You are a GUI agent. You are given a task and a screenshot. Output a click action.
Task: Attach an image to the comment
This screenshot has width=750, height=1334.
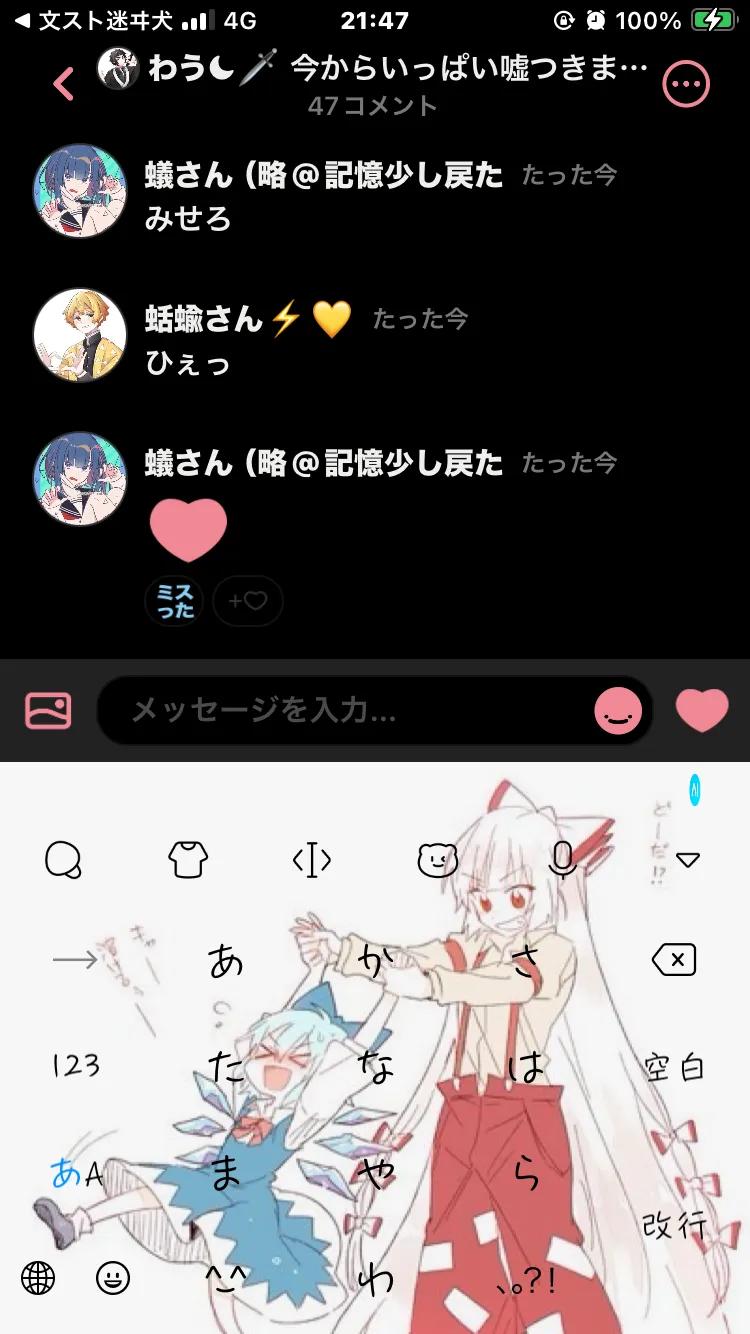pyautogui.click(x=48, y=711)
